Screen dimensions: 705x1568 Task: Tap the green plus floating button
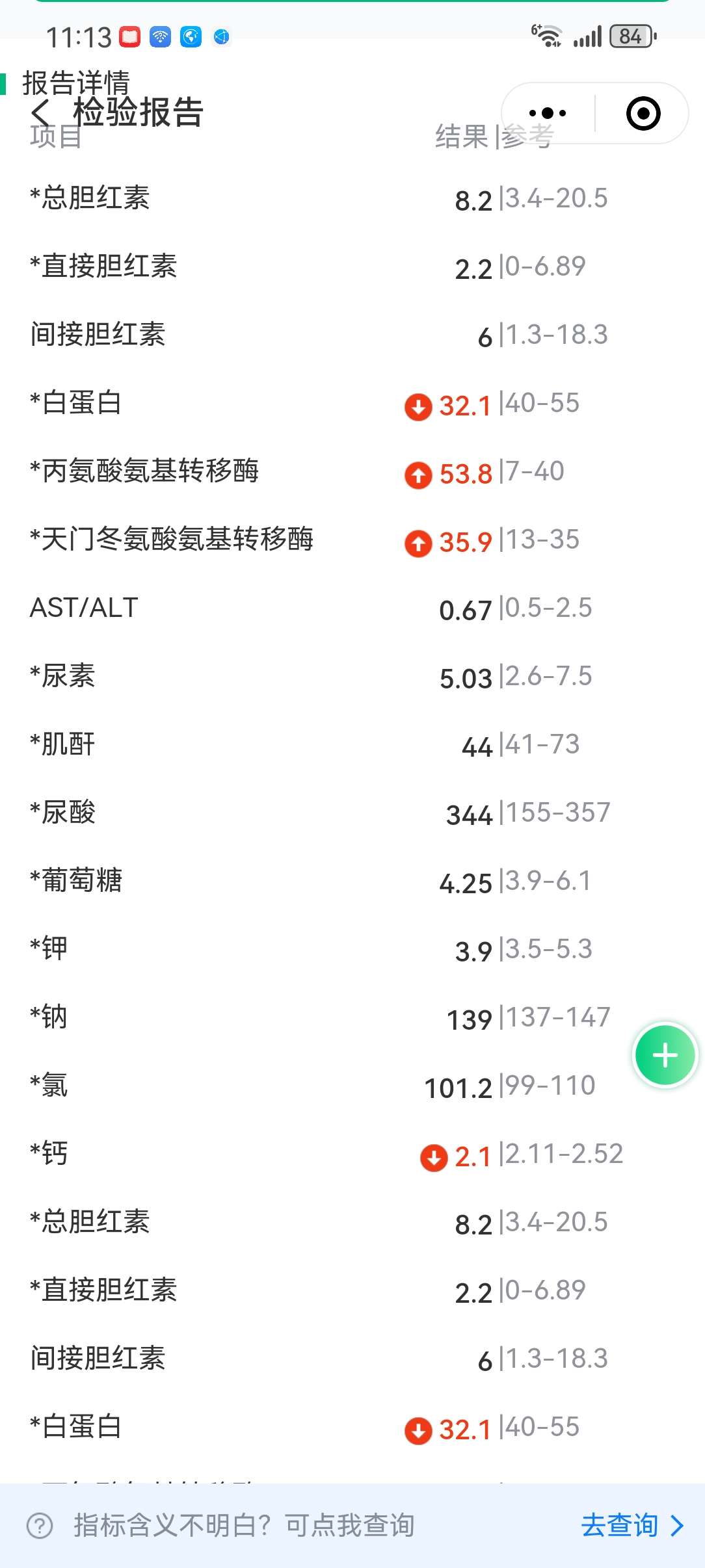(664, 1054)
